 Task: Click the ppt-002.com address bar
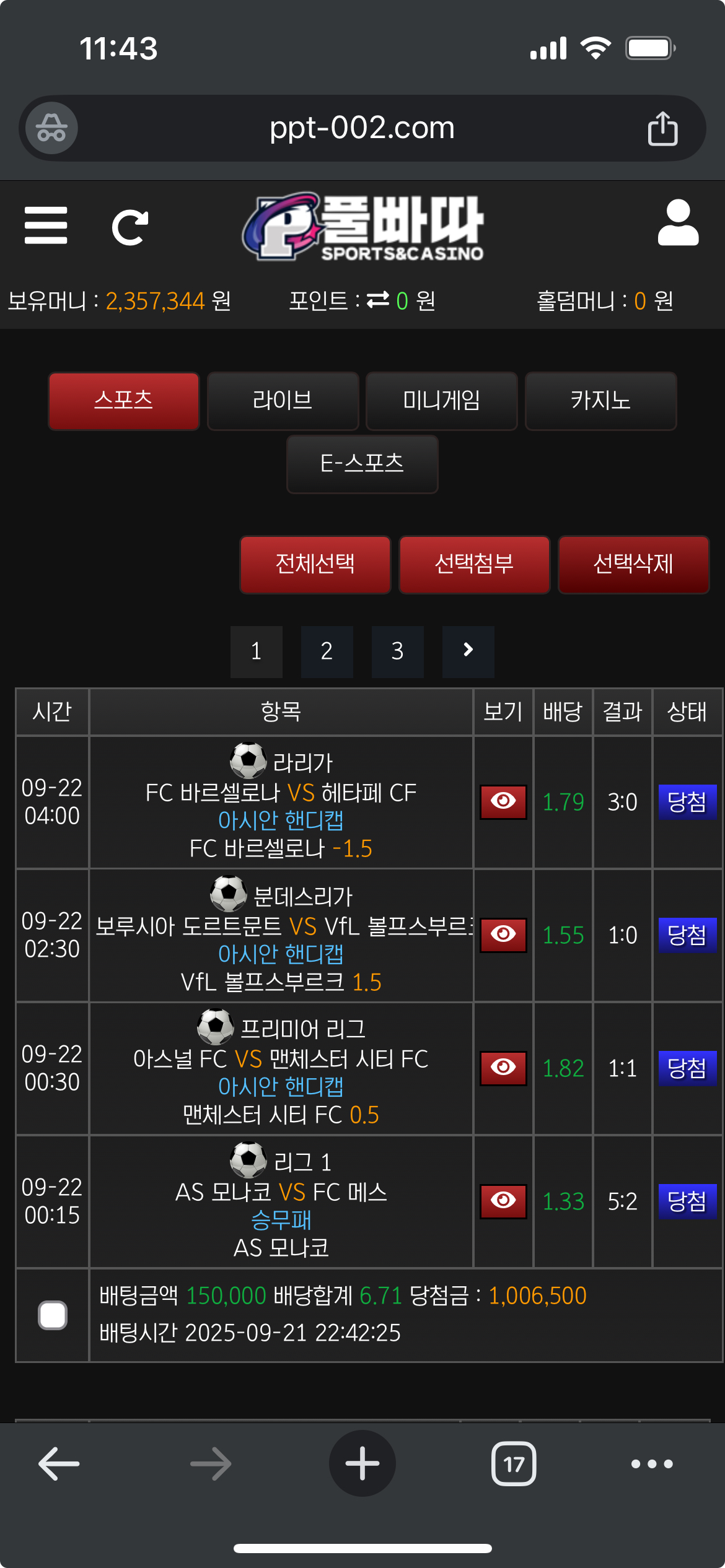[362, 128]
